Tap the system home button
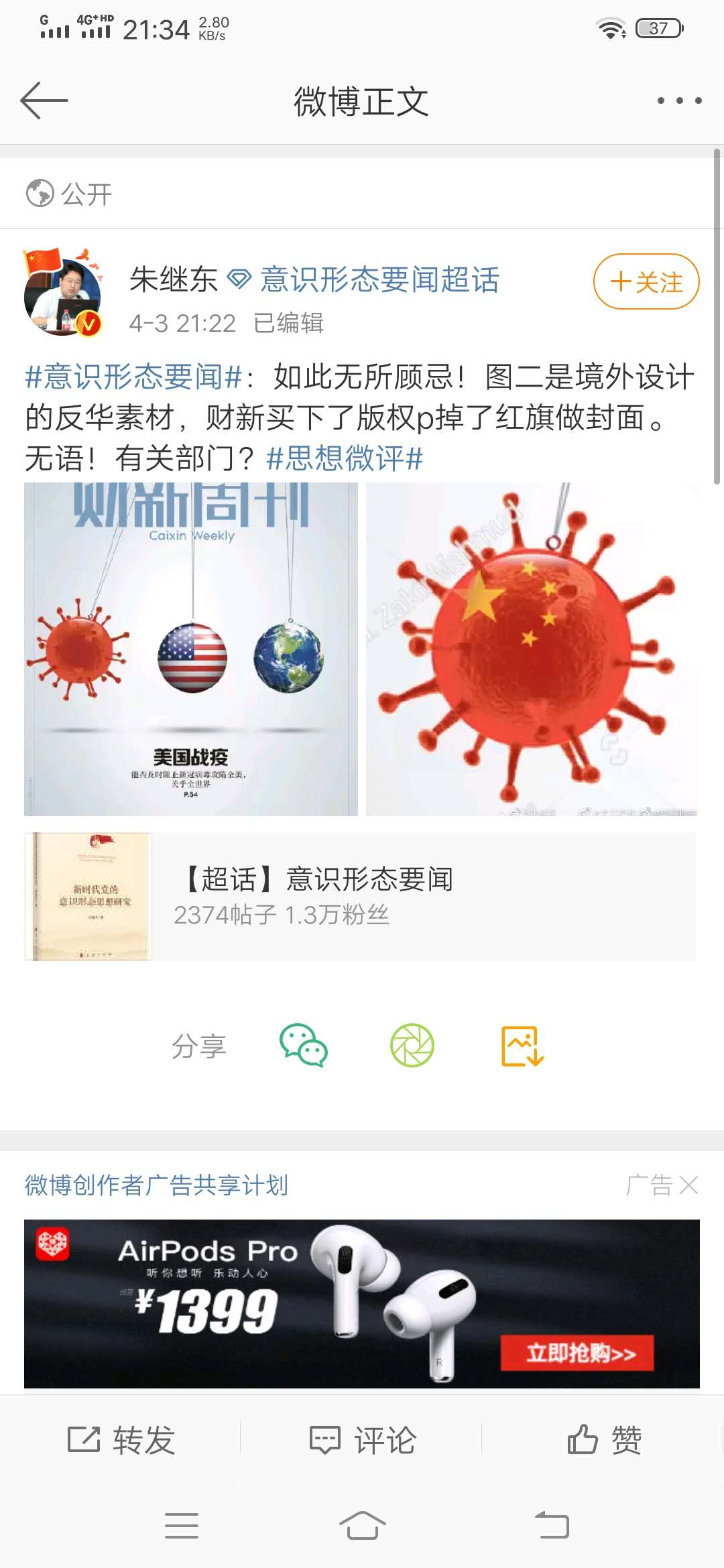The image size is (724, 1568). point(362,1526)
